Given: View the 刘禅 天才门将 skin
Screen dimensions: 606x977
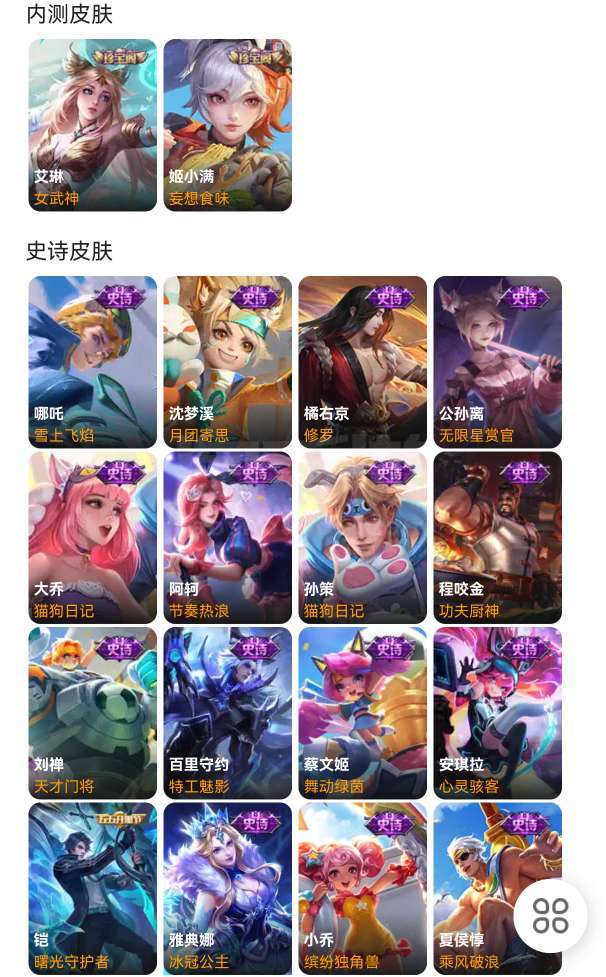Looking at the screenshot, I should [x=93, y=712].
